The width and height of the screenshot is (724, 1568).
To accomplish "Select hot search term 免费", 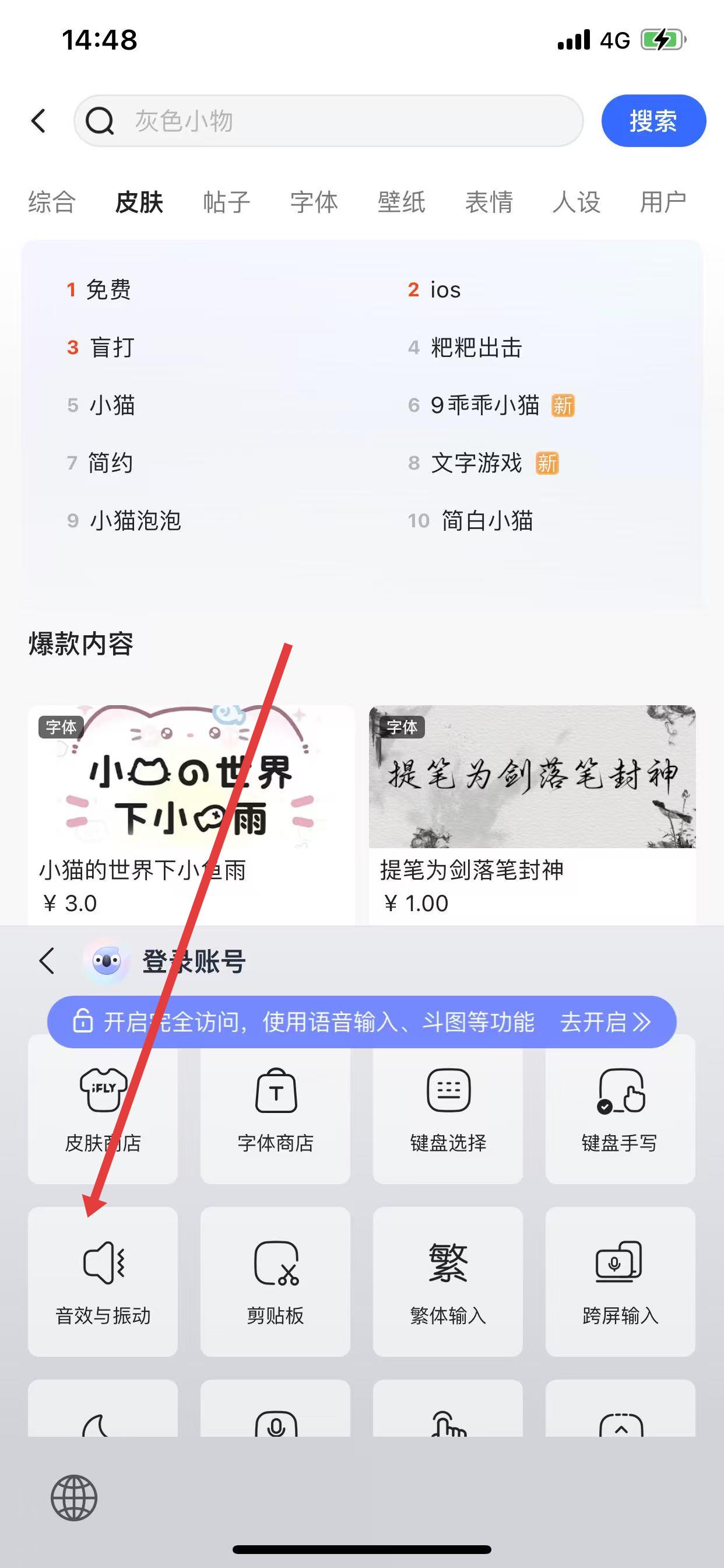I will 108,290.
